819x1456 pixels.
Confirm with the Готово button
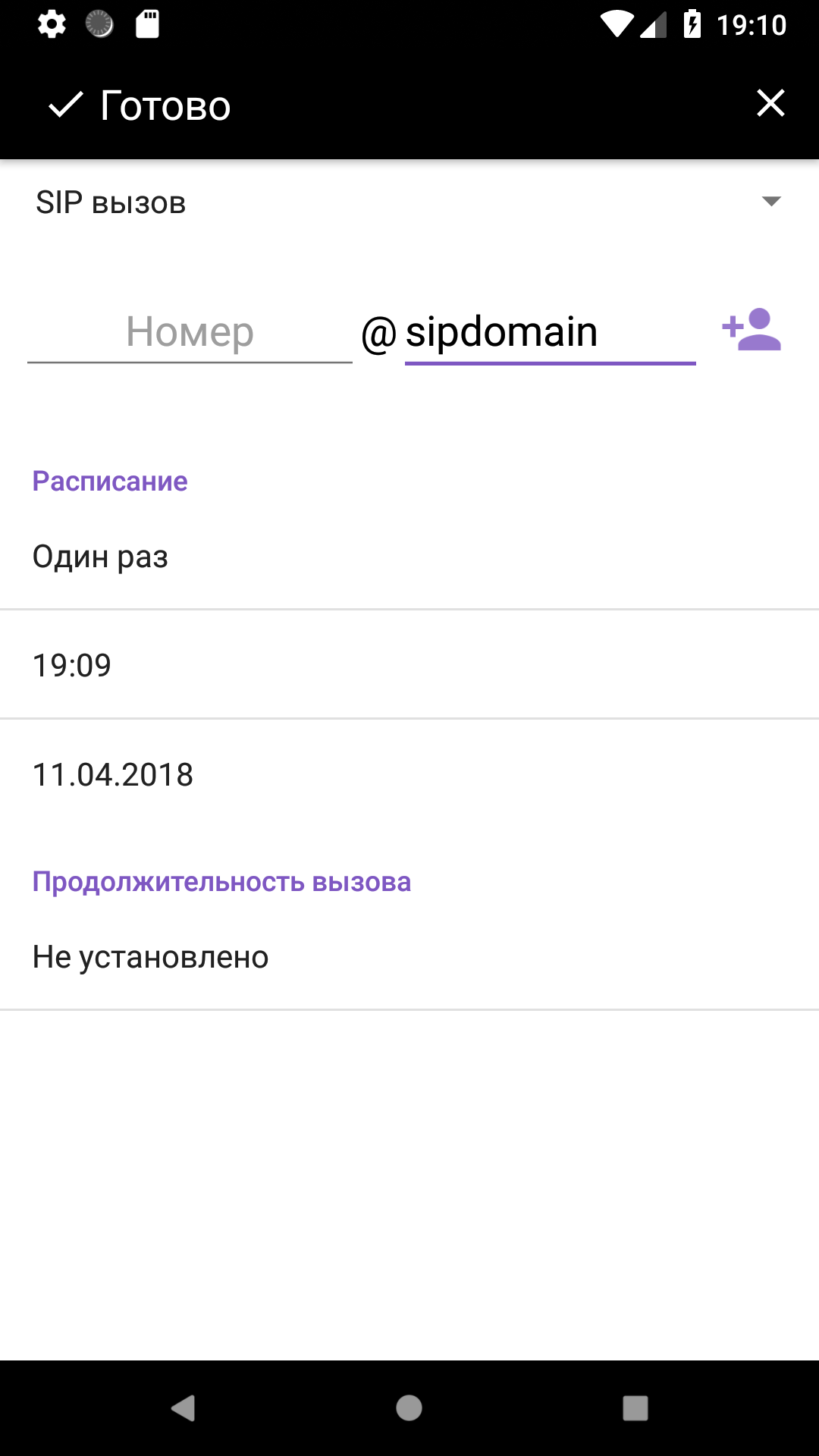pyautogui.click(x=140, y=105)
